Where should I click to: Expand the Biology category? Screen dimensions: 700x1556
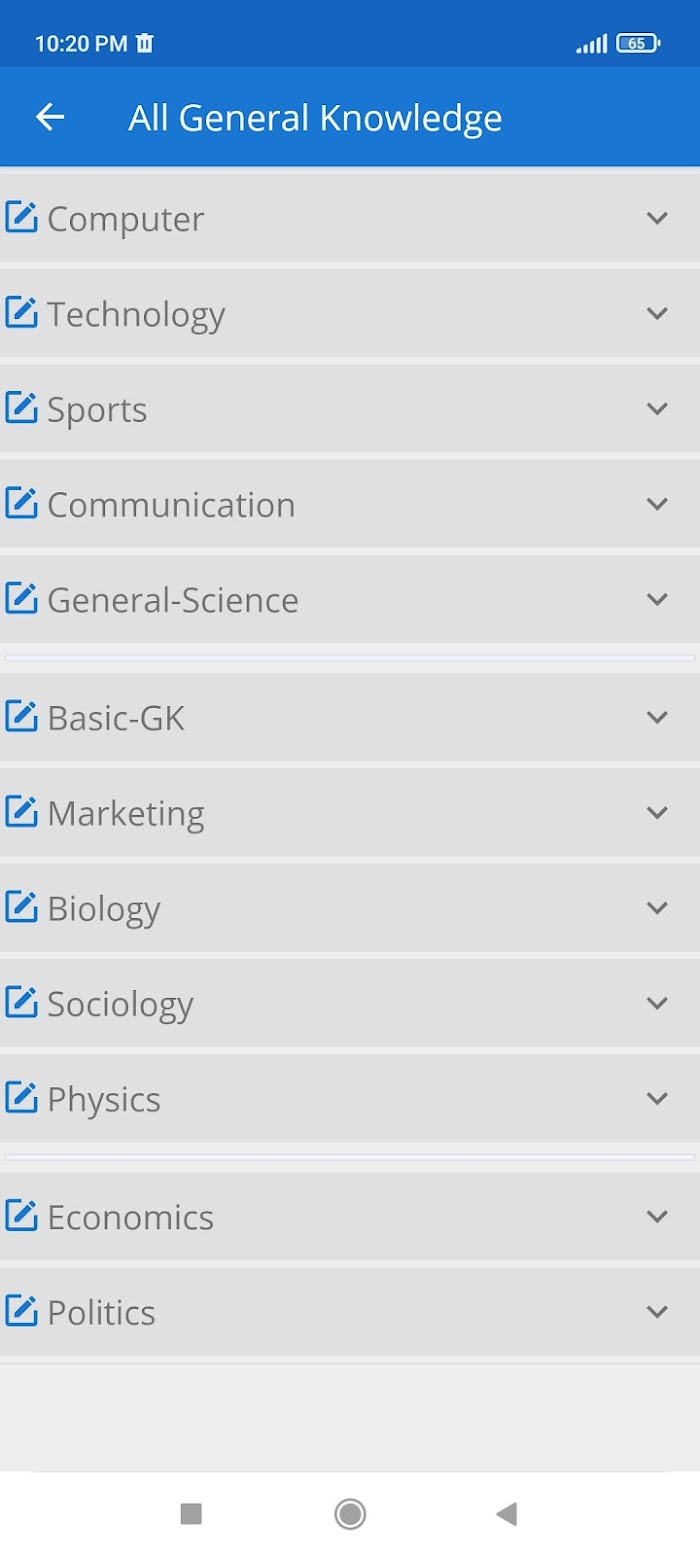[x=350, y=907]
